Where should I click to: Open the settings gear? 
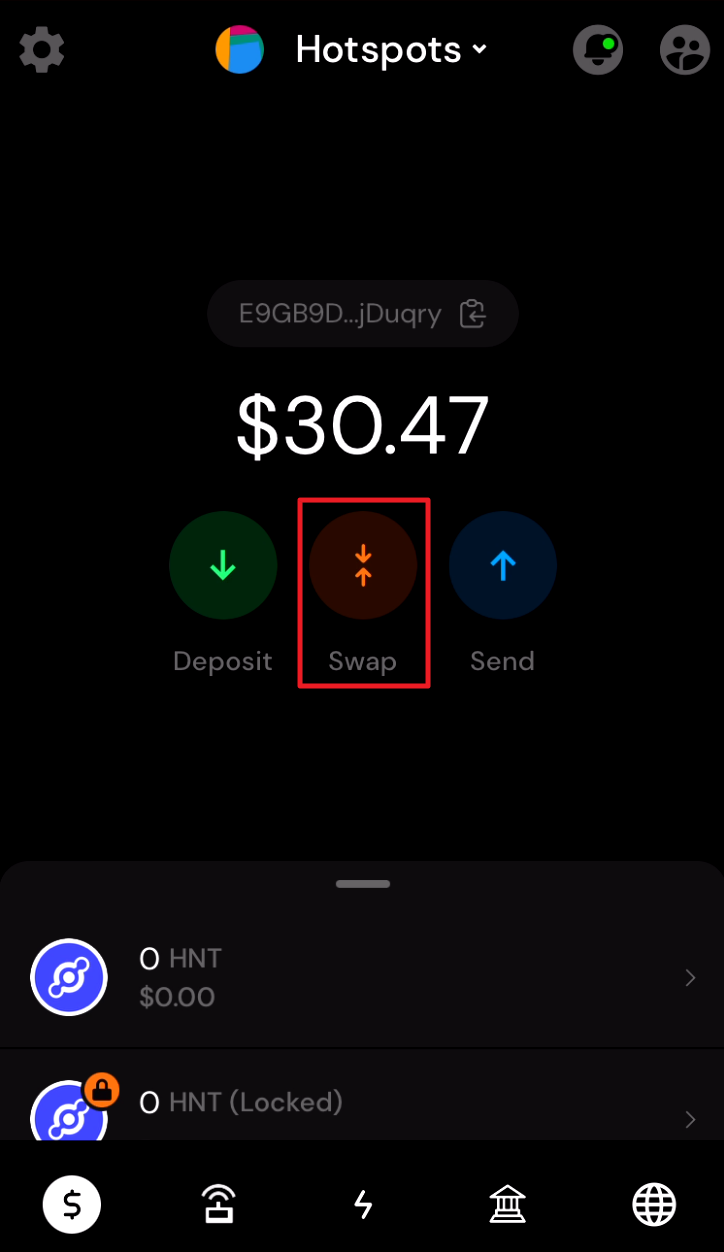coord(41,50)
